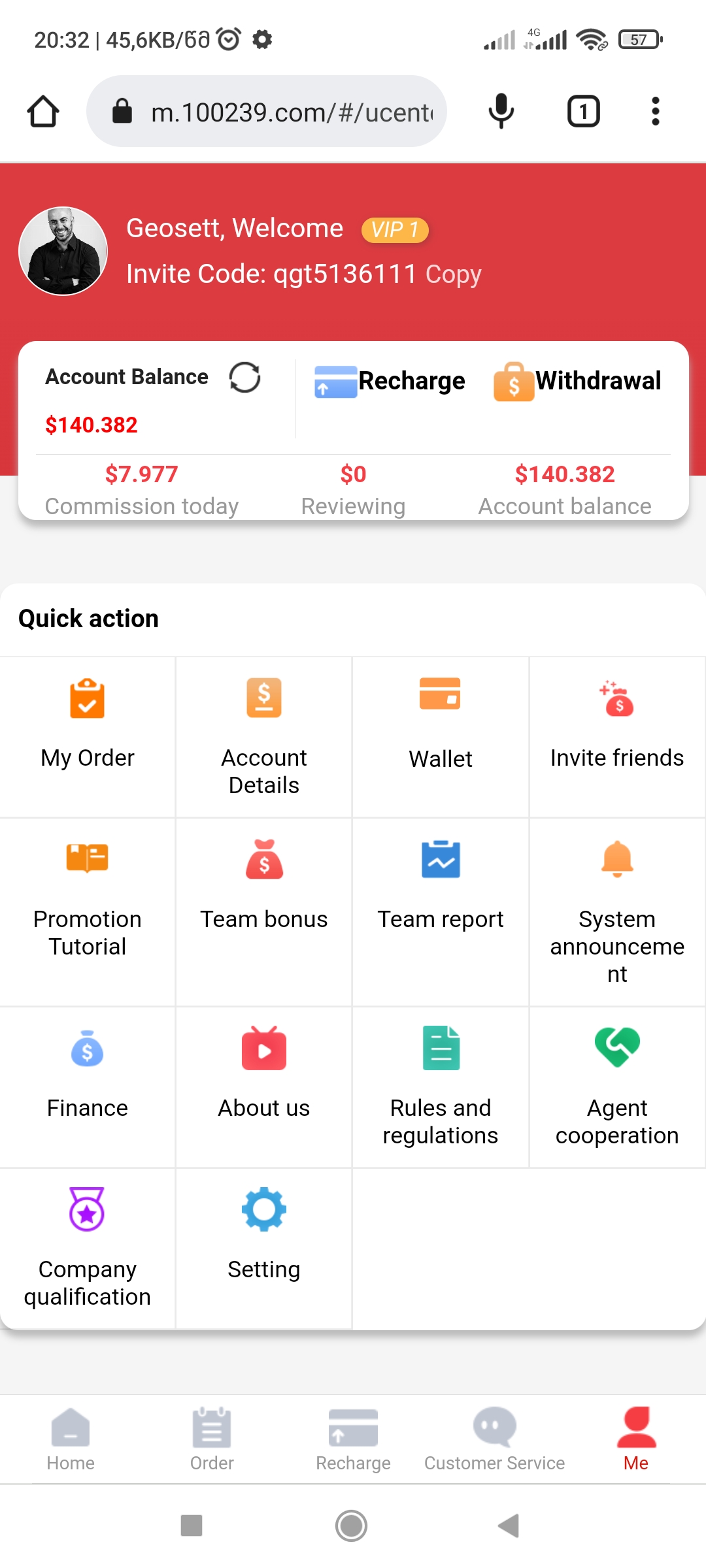This screenshot has height=1568, width=706.
Task: Open Recharge from the balance card
Action: coord(390,381)
